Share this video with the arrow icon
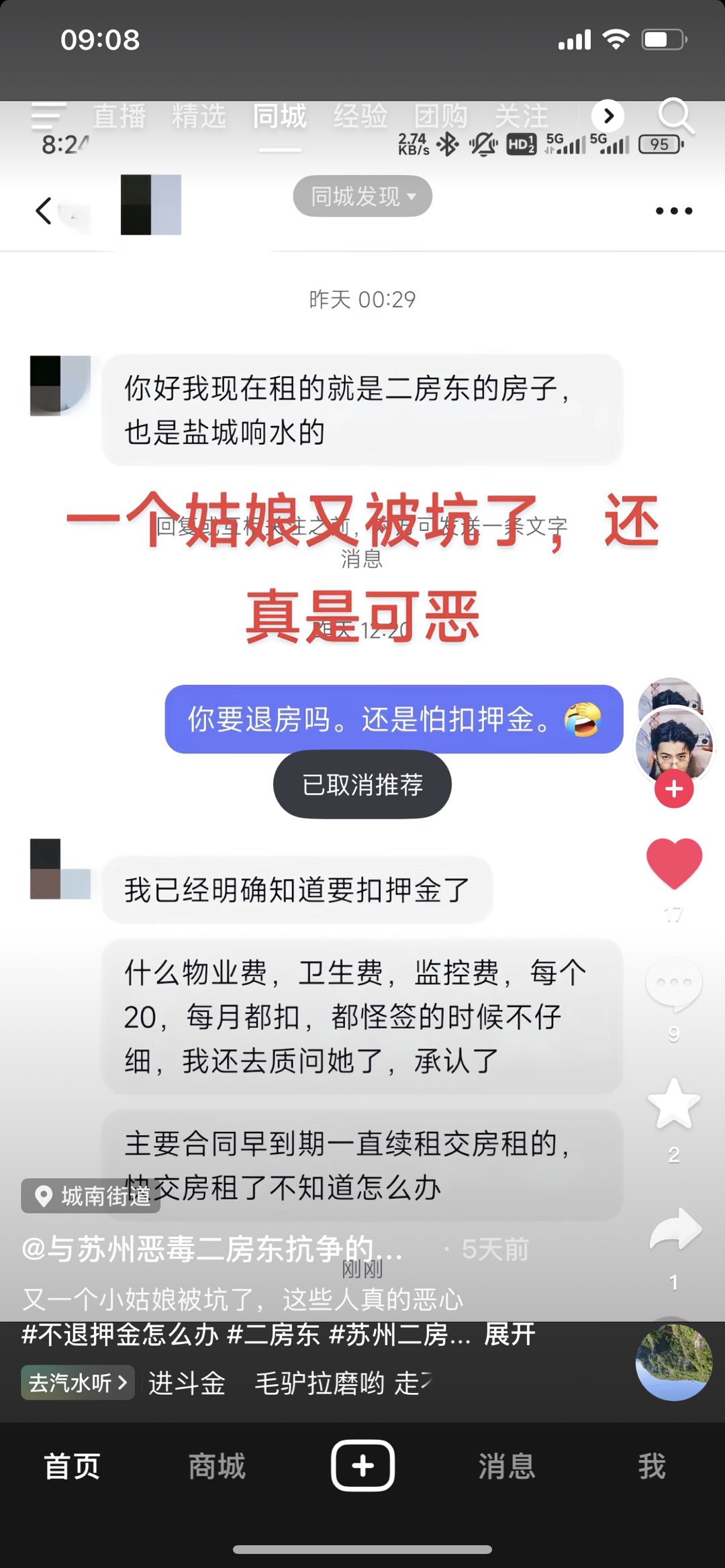 click(675, 1229)
